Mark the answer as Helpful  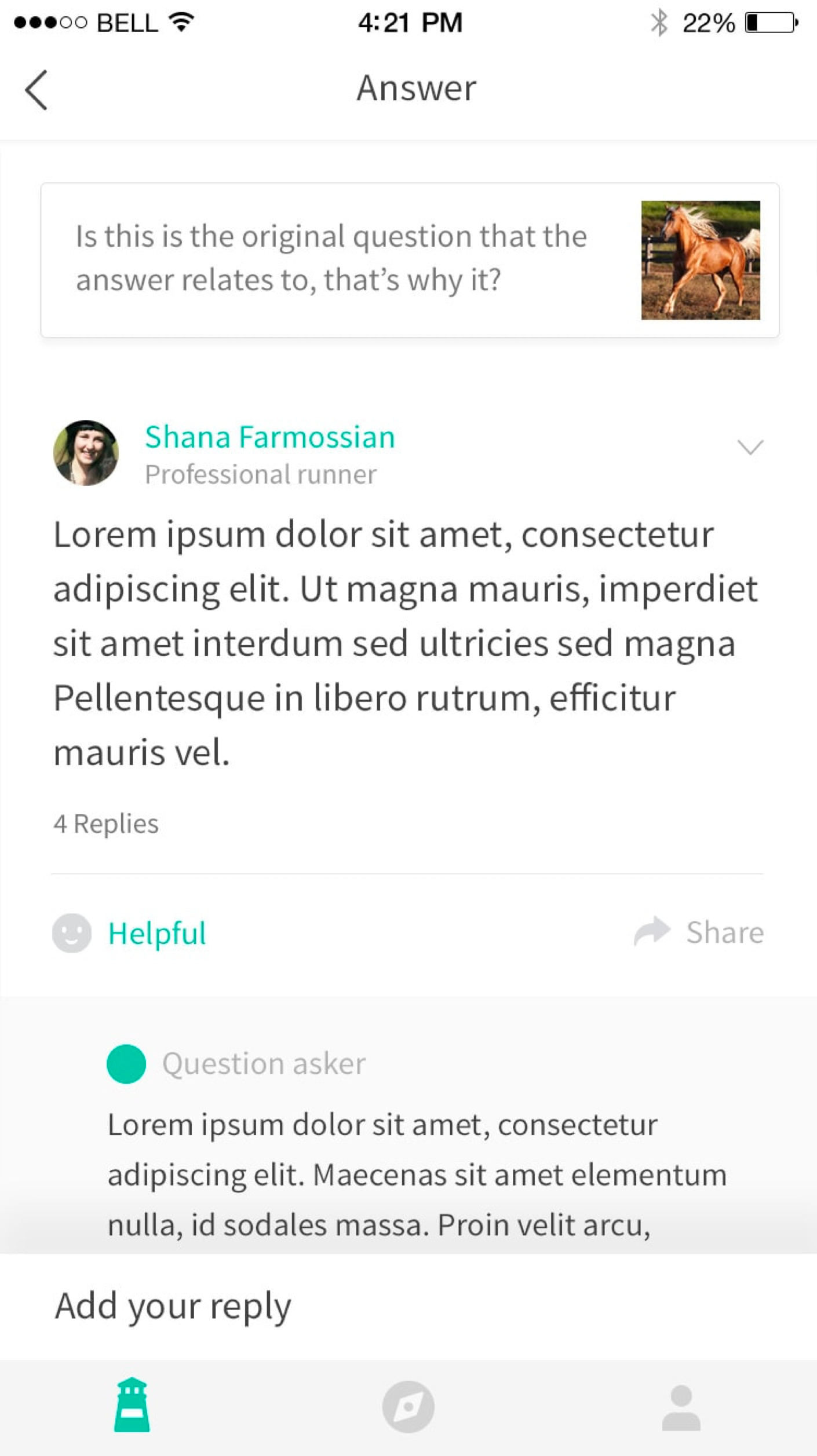[130, 933]
